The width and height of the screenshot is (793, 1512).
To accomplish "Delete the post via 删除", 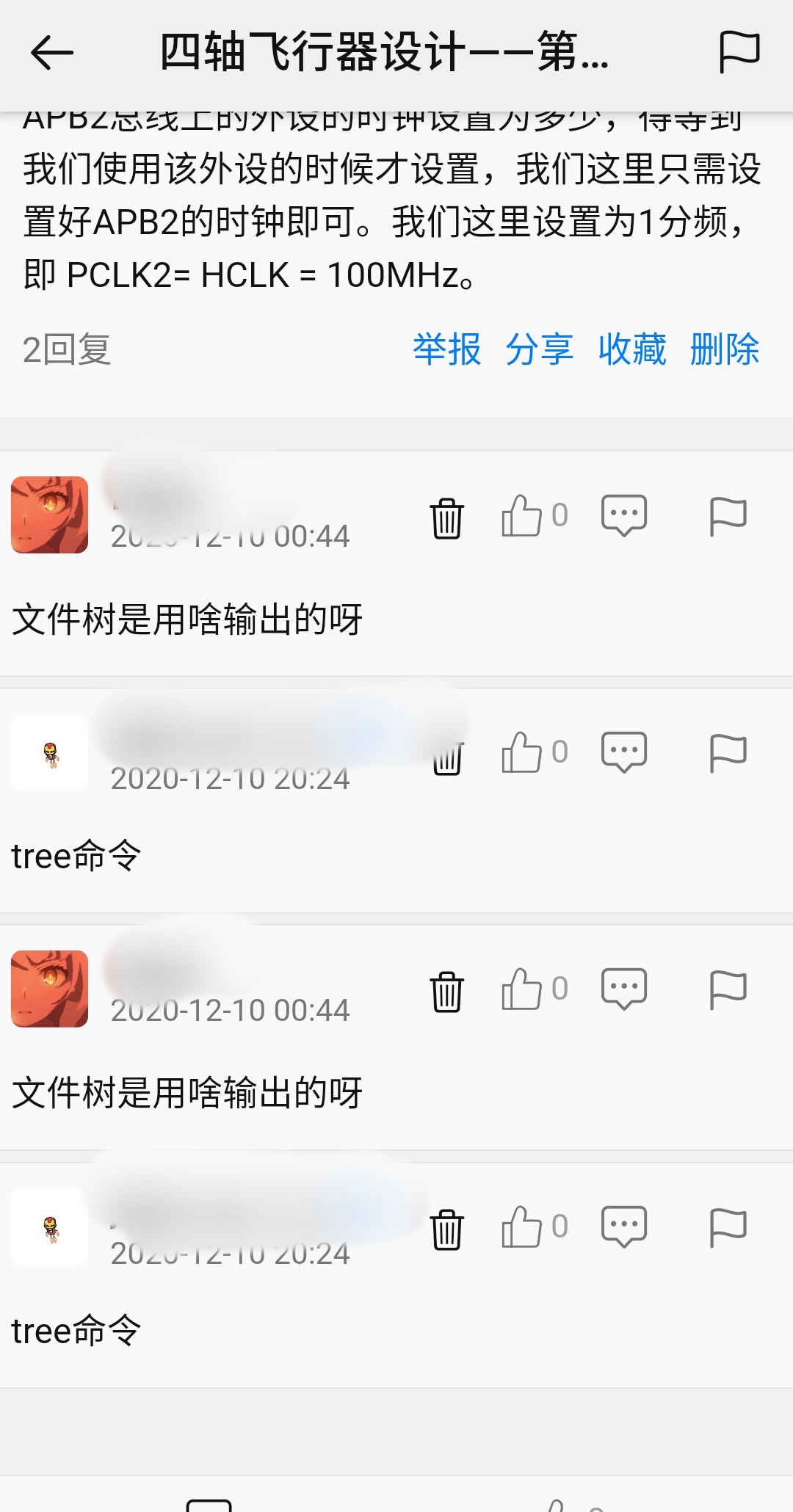I will [724, 349].
